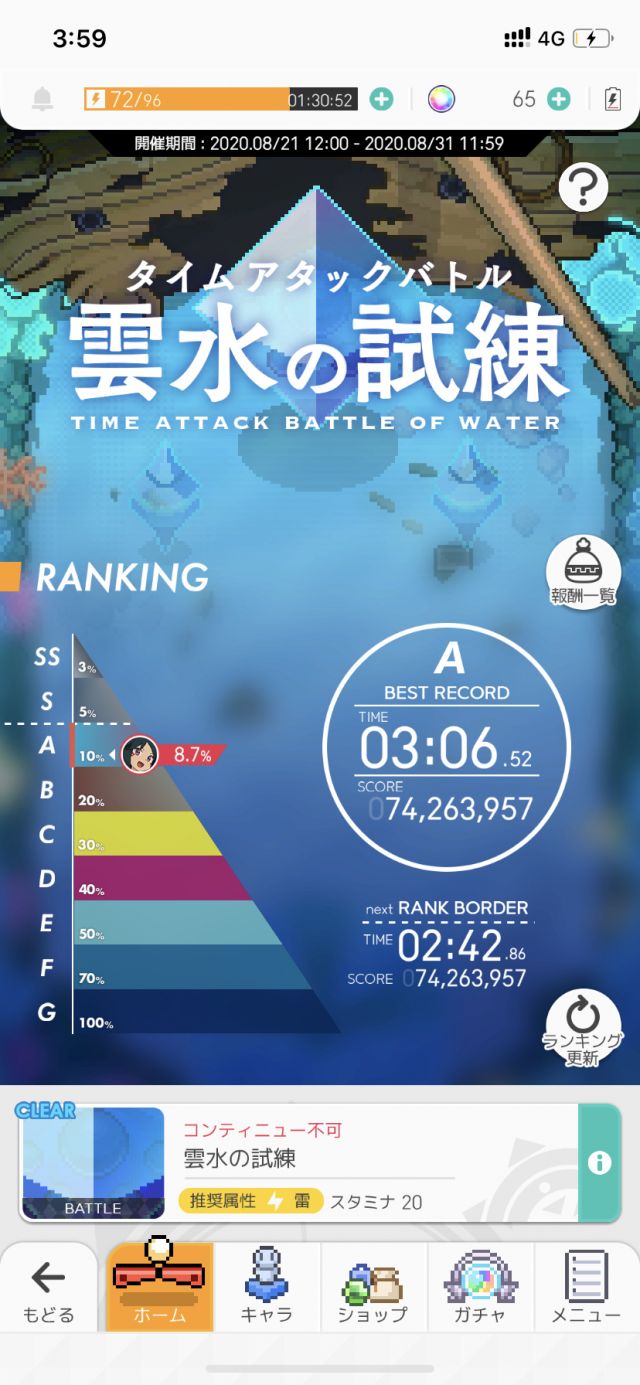Add gems with the plus beside 65
The height and width of the screenshot is (1385, 640).
[x=559, y=99]
